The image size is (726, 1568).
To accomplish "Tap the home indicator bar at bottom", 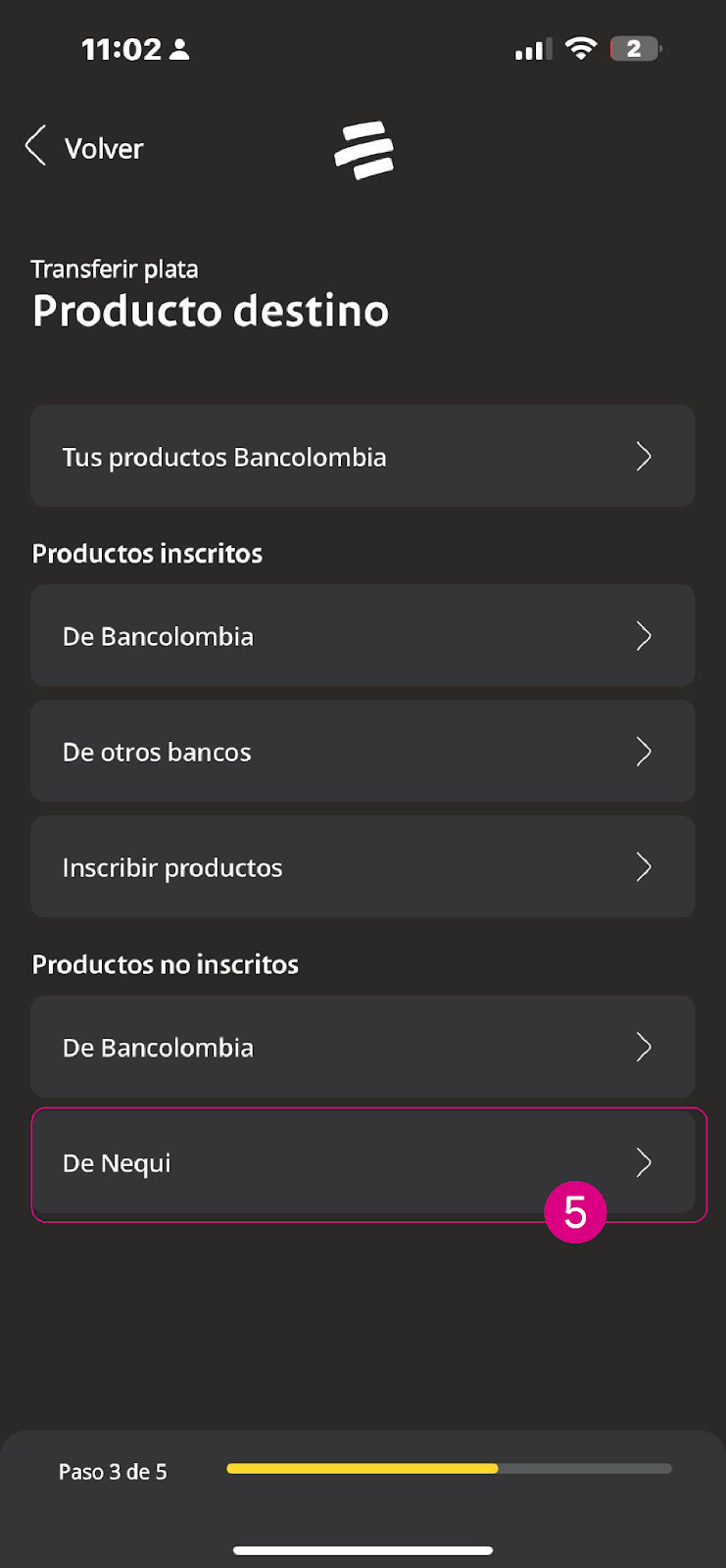I will click(363, 1549).
